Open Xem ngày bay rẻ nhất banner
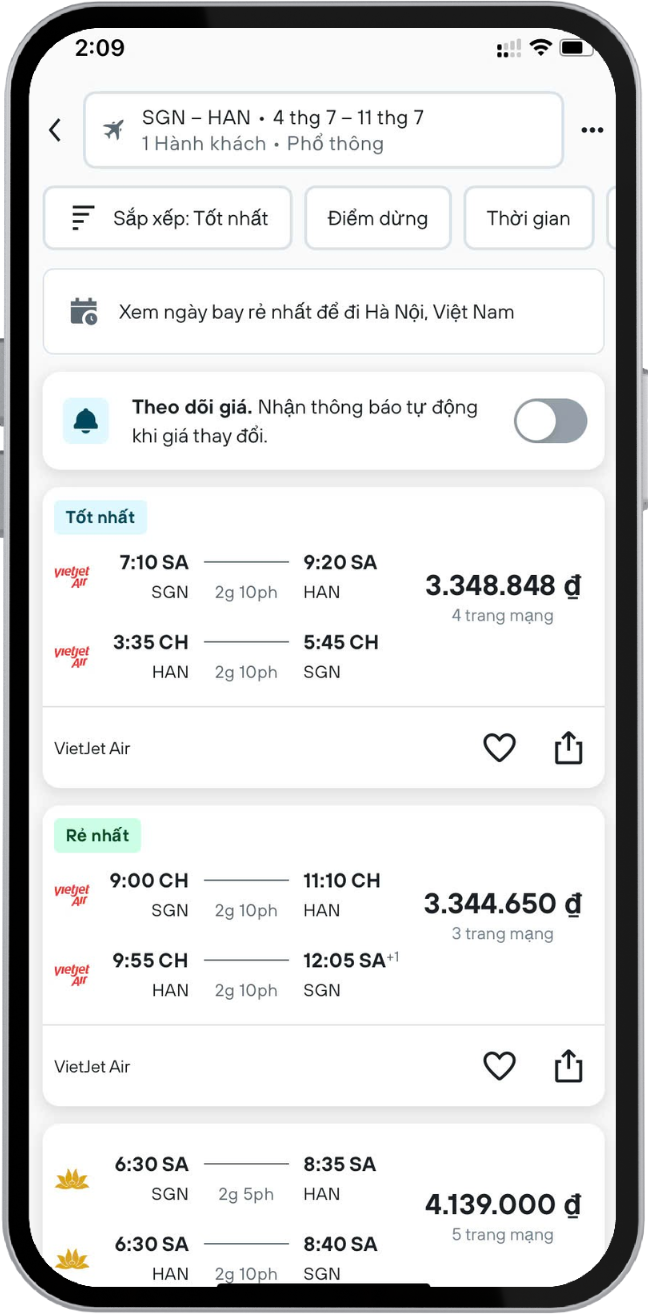 coord(322,312)
